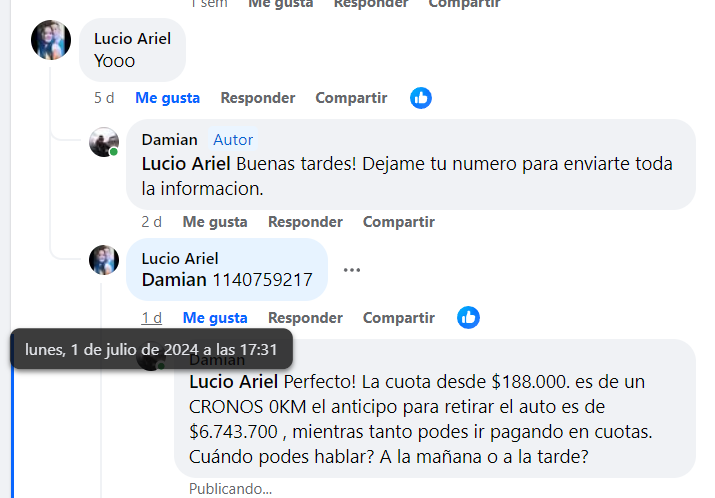Reply to Lucio Ariel's Yooo comment
The width and height of the screenshot is (715, 498).
(x=257, y=98)
